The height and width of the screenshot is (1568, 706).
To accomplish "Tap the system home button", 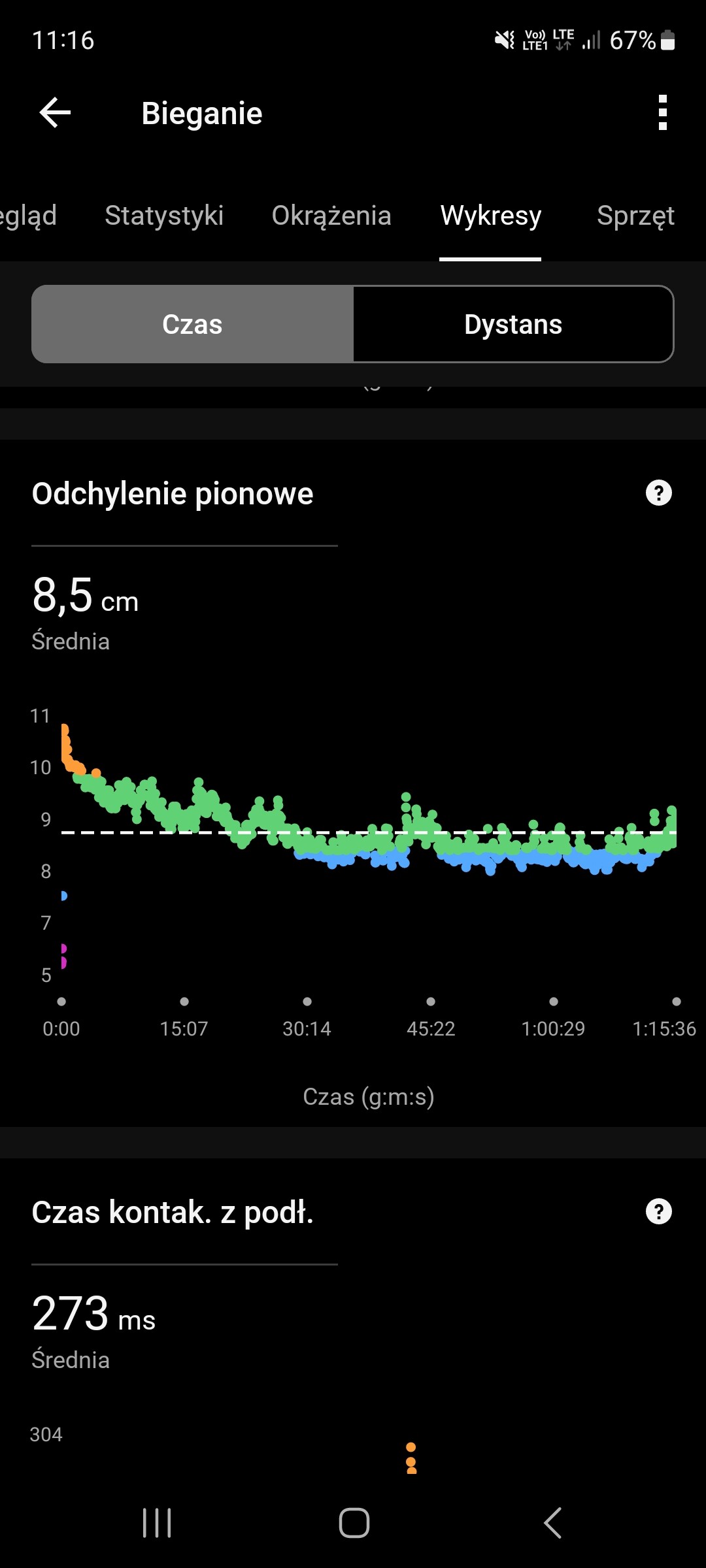I will tap(354, 1523).
